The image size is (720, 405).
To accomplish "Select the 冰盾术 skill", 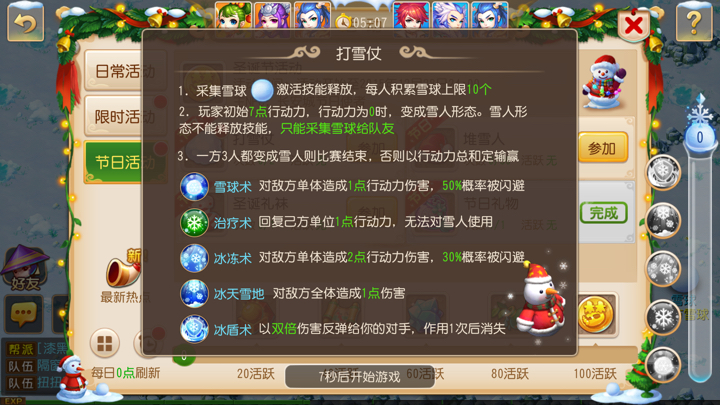I will click(194, 328).
